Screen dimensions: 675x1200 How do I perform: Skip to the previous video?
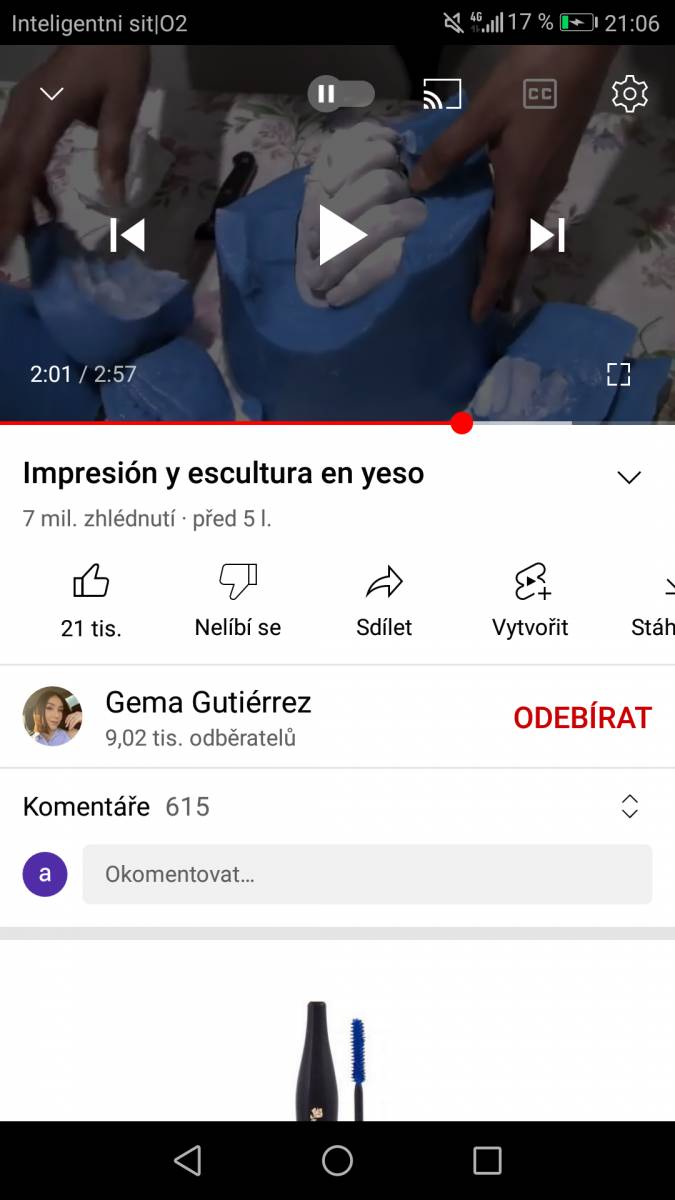coord(127,235)
